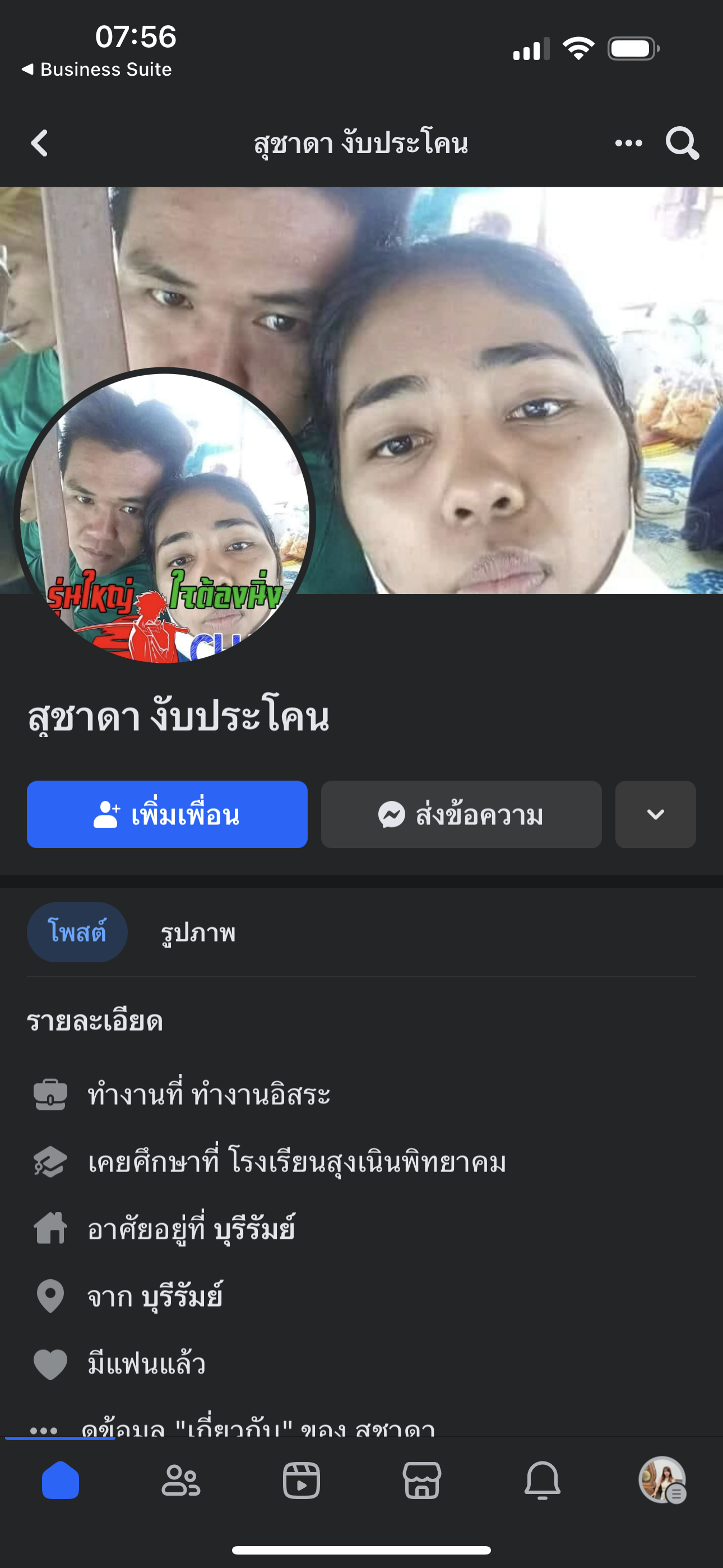Switch to the video tab

click(302, 1481)
